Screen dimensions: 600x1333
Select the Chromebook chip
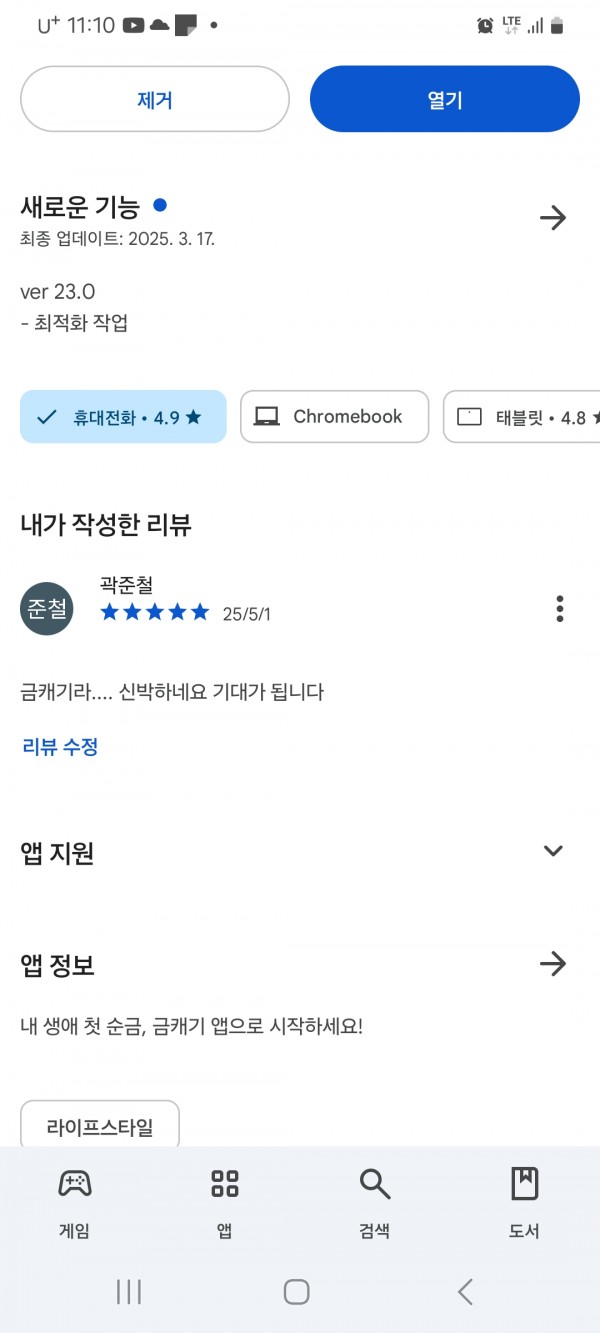[335, 417]
